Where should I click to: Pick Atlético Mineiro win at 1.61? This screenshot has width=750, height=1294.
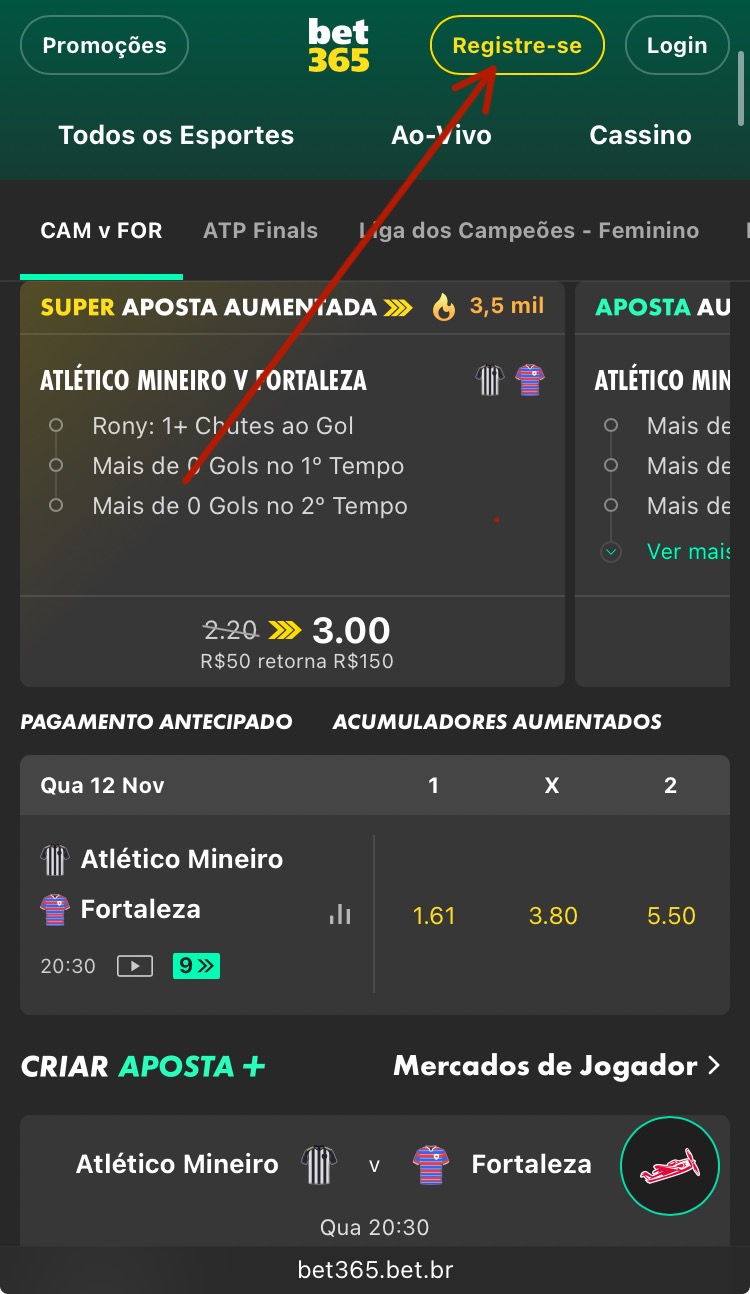[x=434, y=916]
